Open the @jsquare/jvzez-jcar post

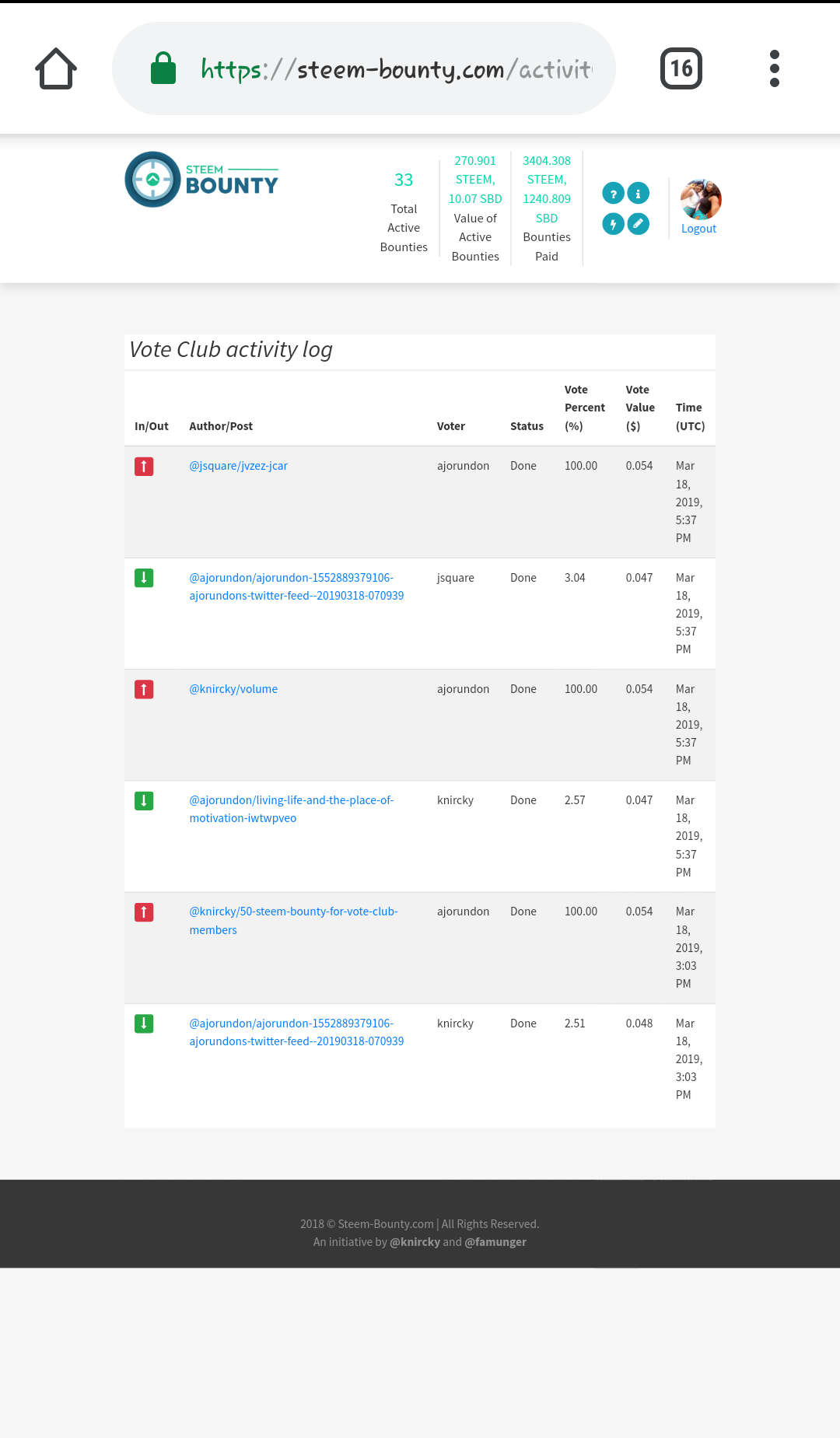pos(238,466)
